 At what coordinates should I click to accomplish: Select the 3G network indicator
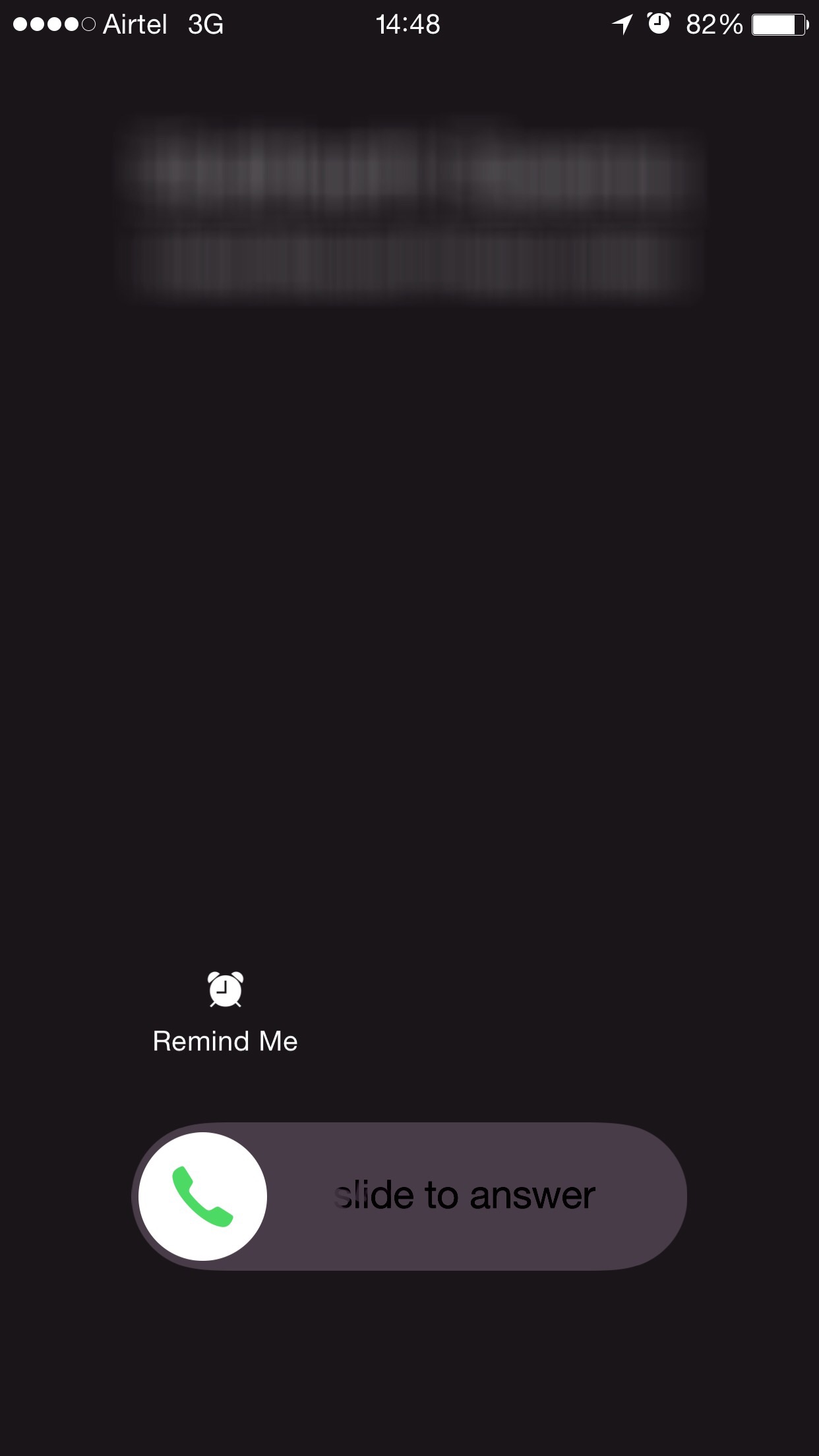click(205, 25)
